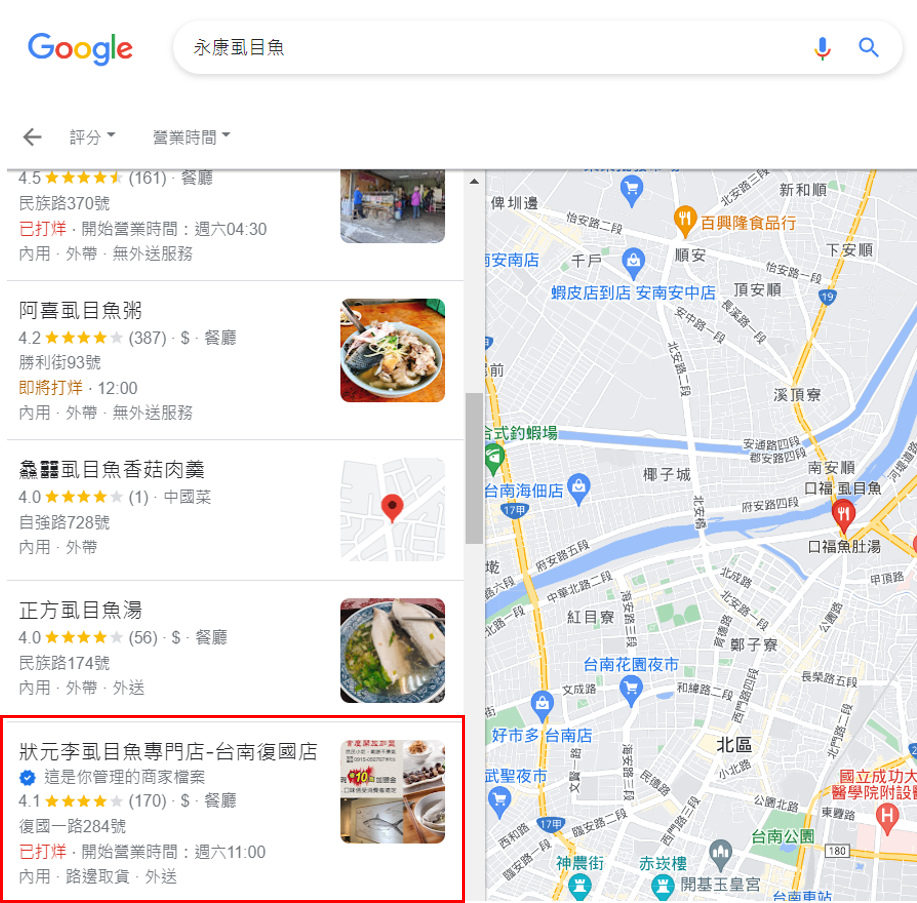This screenshot has width=917, height=903.
Task: Tap the 台南海佃店 shopping pin on map
Action: point(578,489)
